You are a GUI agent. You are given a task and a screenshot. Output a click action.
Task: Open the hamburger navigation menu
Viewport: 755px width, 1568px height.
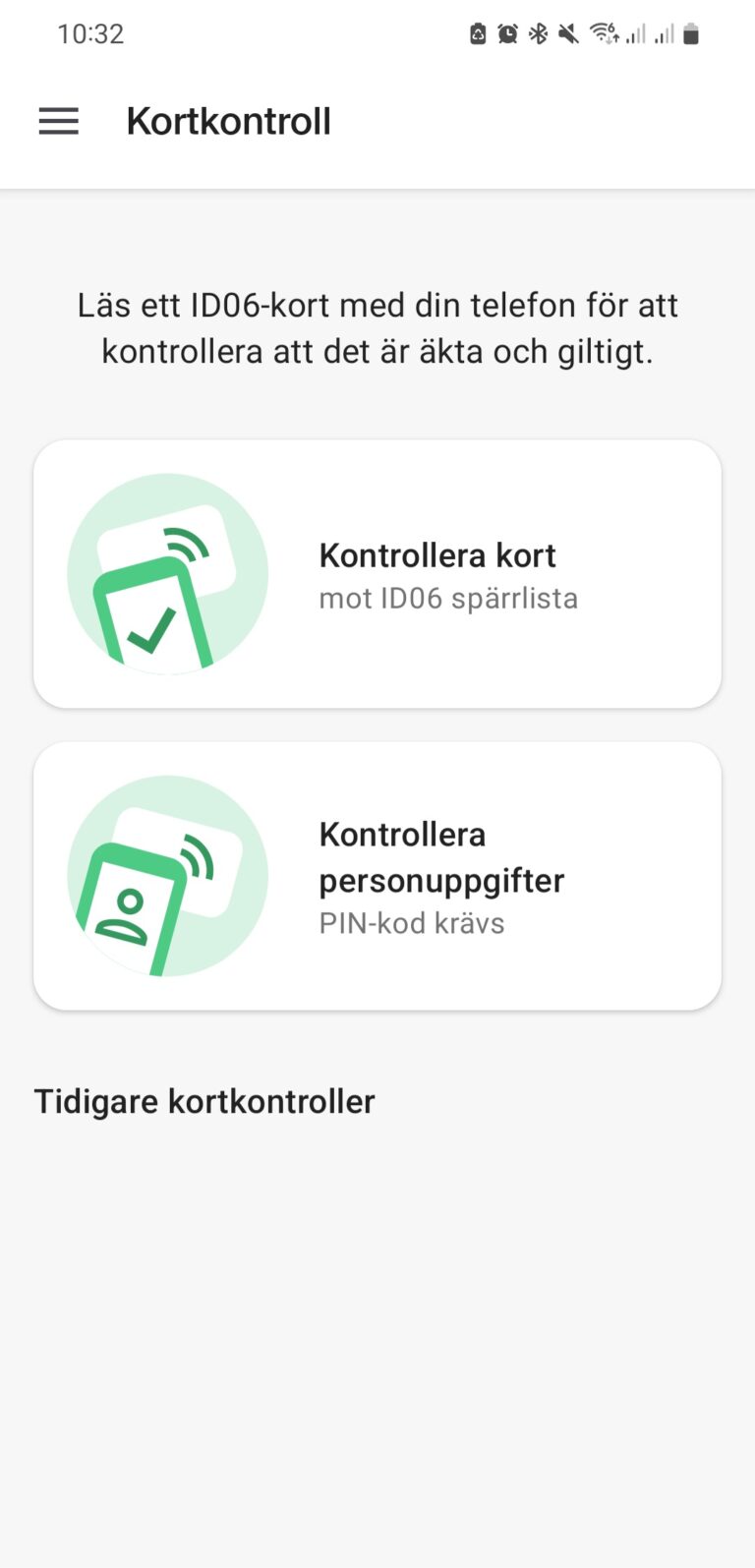coord(59,121)
